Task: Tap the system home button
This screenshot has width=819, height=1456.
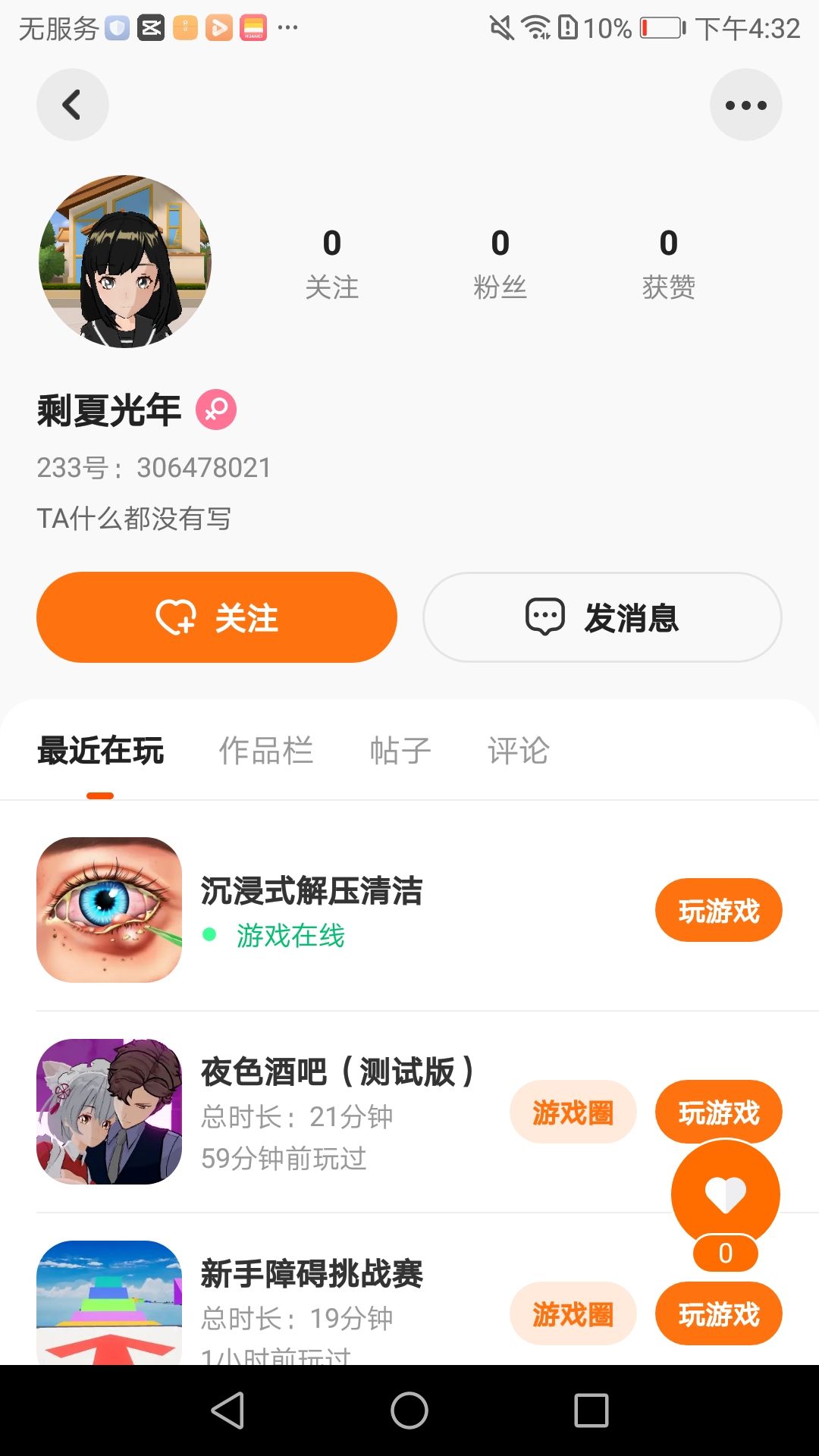Action: [x=409, y=1410]
